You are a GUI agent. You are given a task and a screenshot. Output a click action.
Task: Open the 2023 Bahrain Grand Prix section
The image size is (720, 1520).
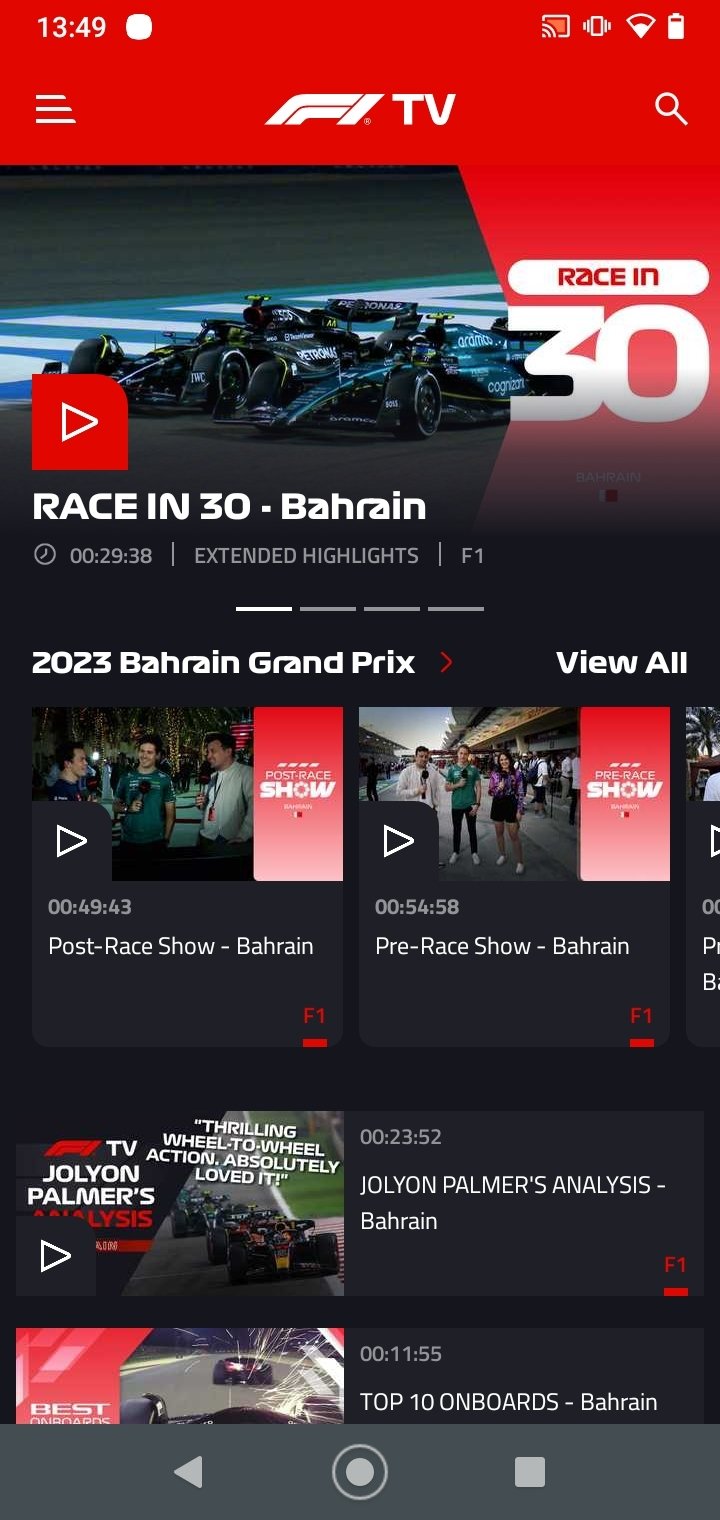[240, 663]
